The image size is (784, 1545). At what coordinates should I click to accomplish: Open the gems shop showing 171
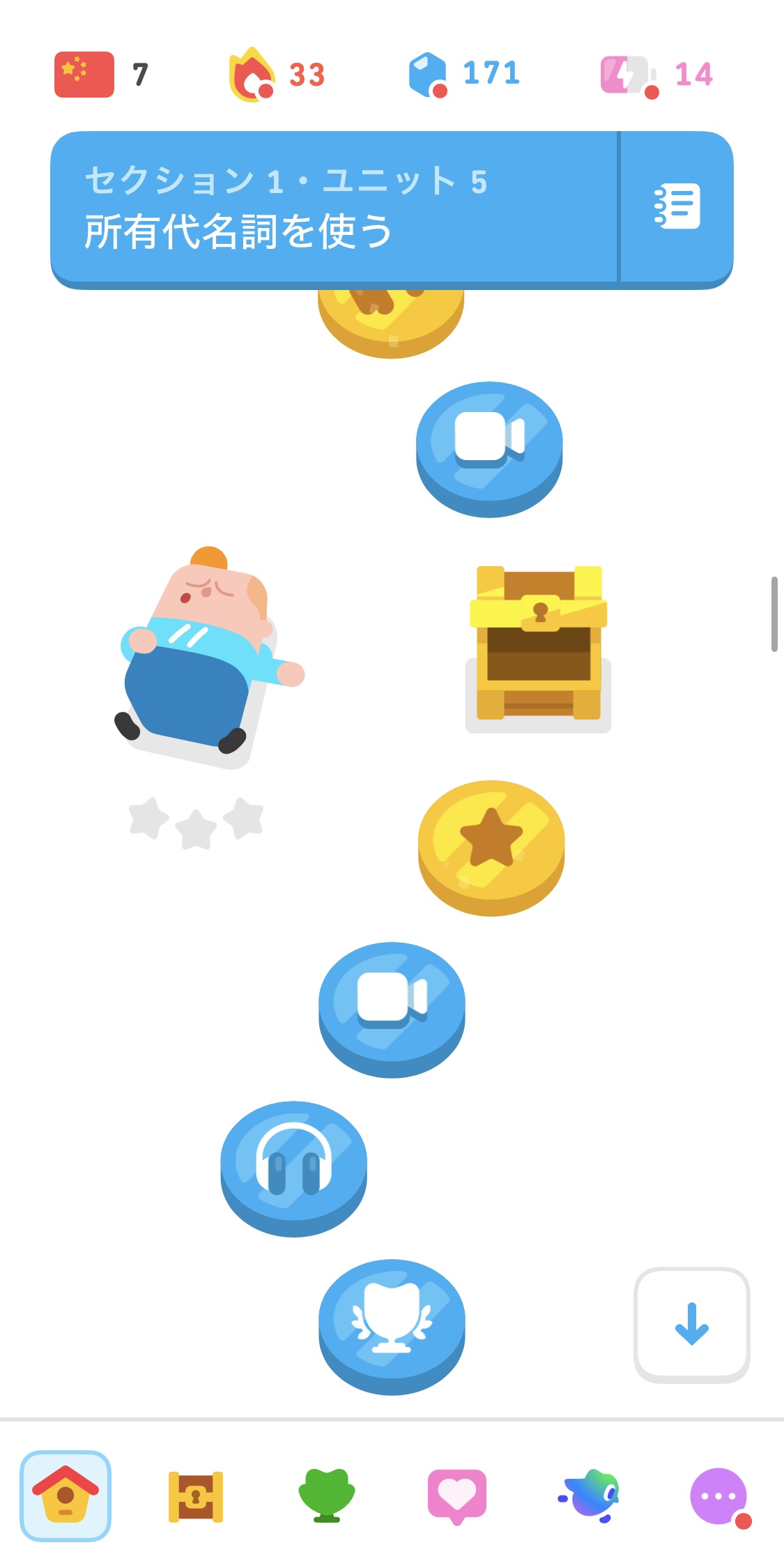click(464, 74)
